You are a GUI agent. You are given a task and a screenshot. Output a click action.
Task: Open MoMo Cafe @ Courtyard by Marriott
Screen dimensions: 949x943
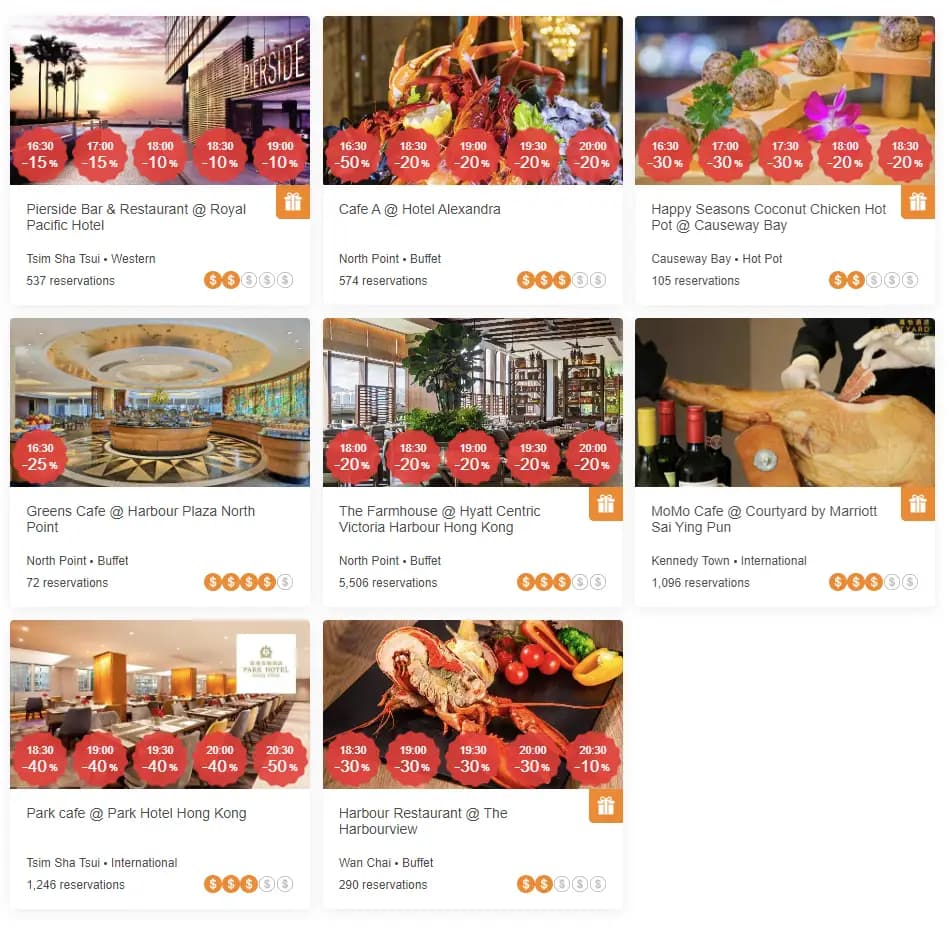point(764,519)
